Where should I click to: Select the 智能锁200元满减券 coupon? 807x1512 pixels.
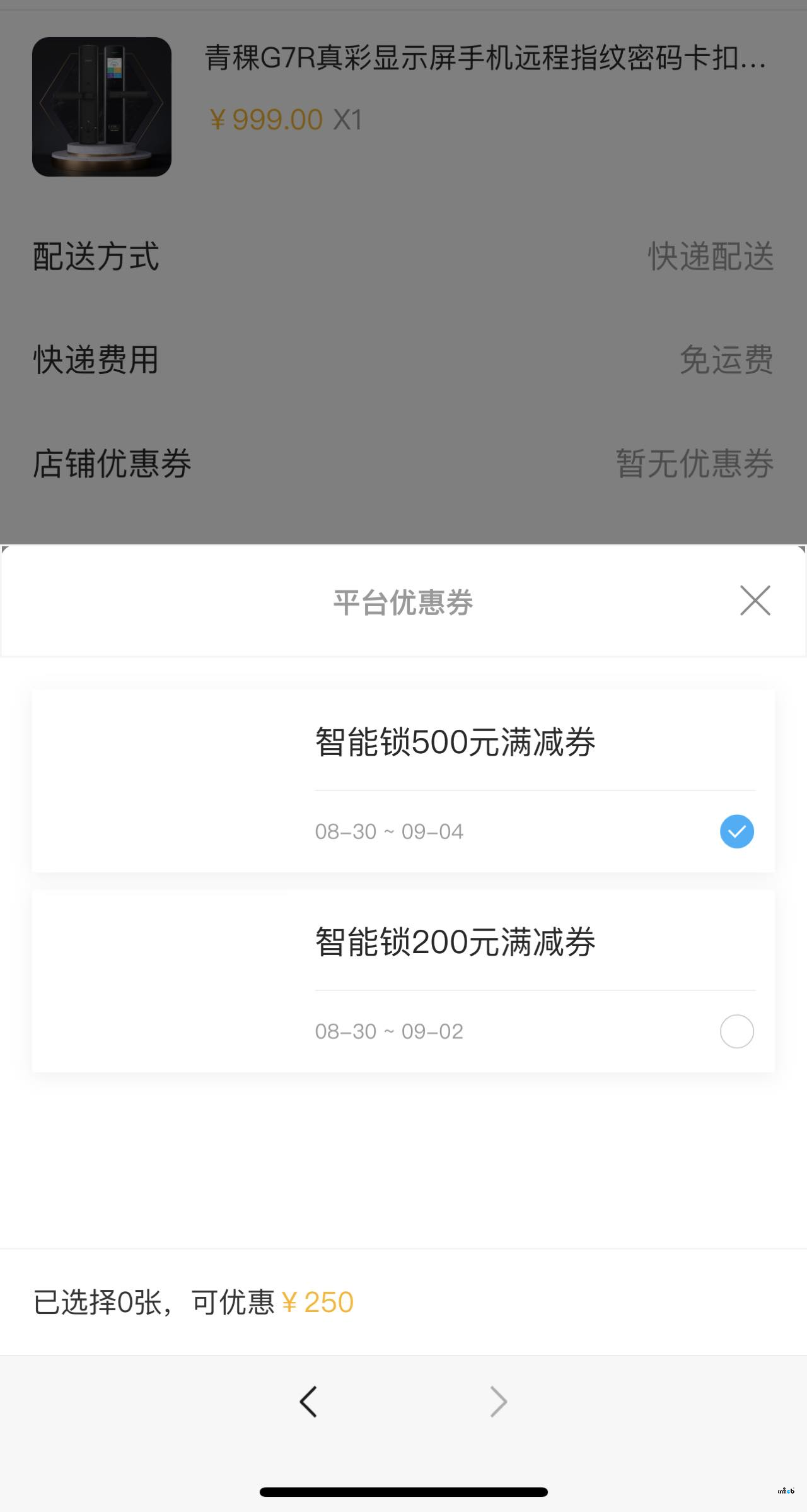pos(736,1031)
